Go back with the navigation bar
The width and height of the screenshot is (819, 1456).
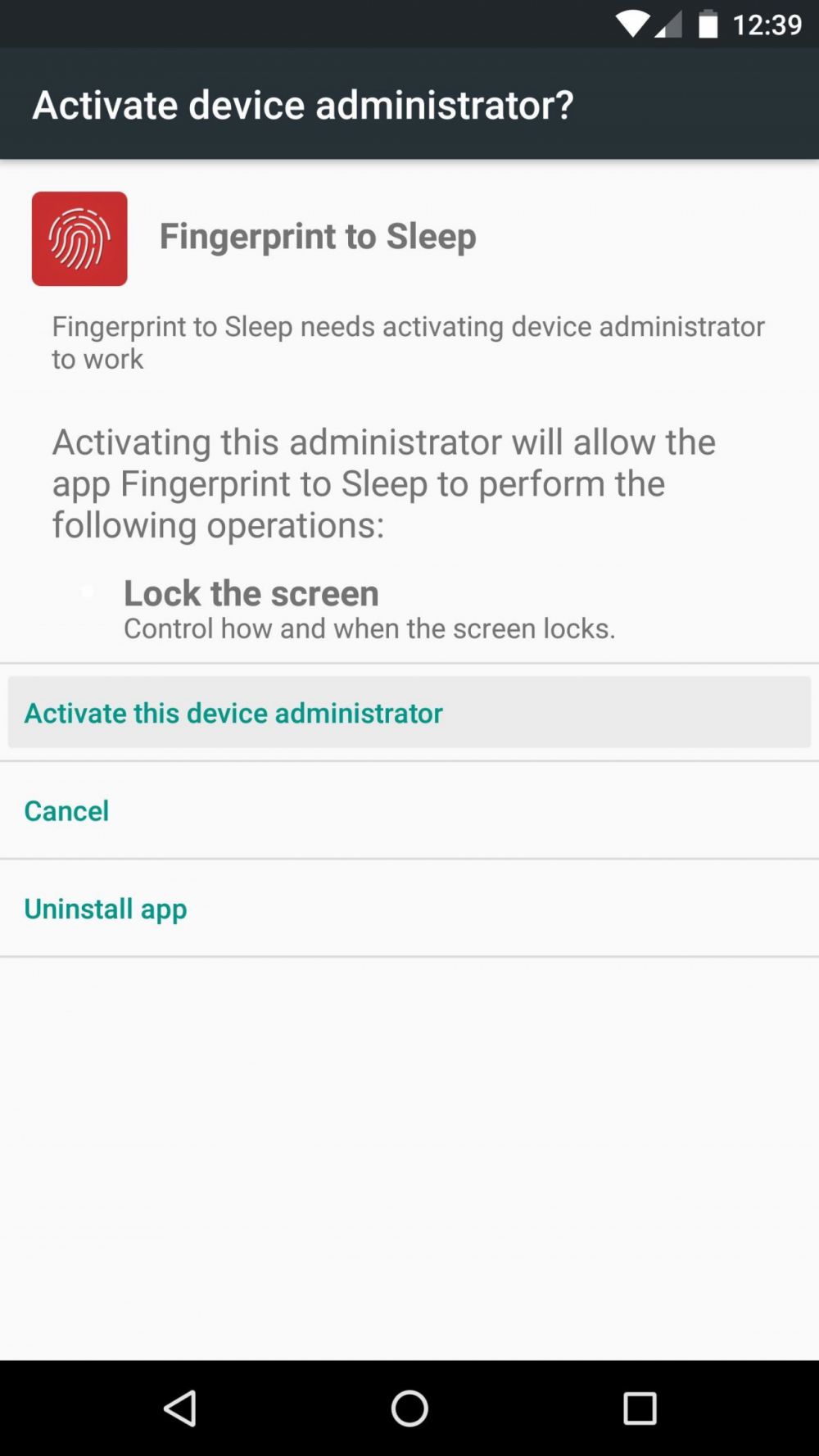(x=180, y=1408)
